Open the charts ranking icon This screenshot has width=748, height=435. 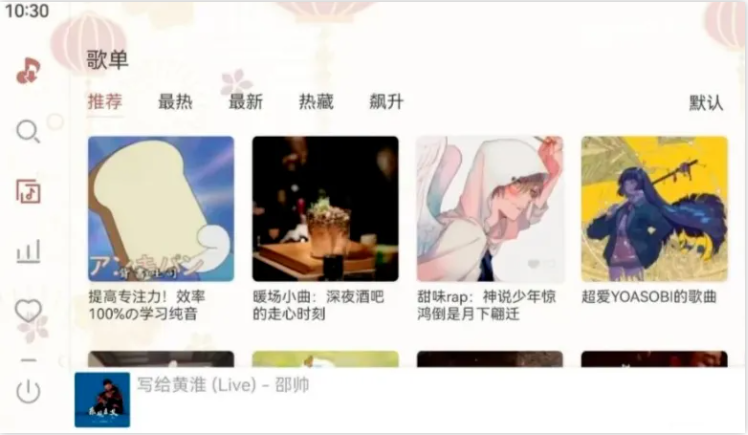click(x=28, y=251)
